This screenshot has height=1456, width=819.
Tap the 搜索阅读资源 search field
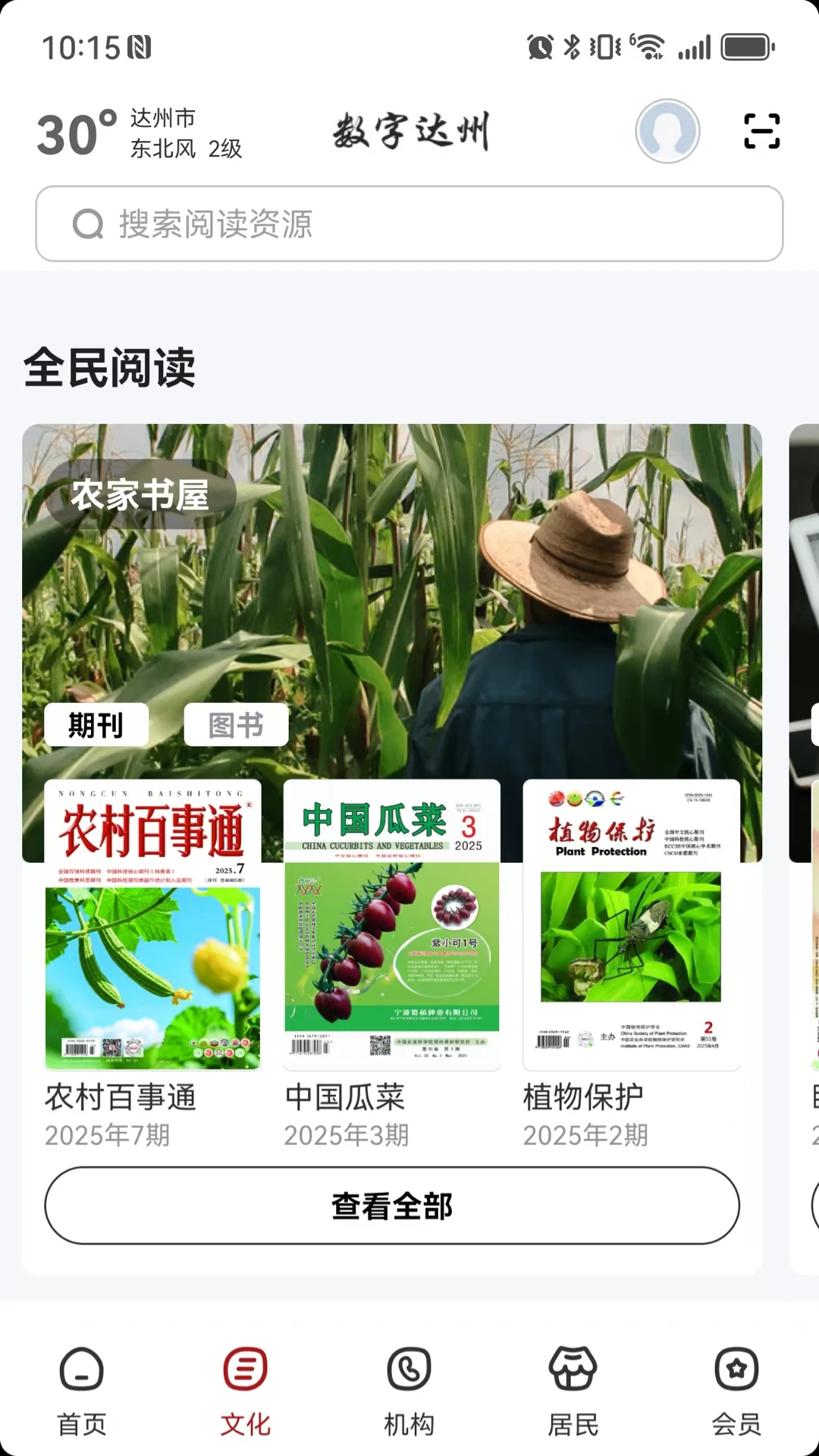pos(409,223)
